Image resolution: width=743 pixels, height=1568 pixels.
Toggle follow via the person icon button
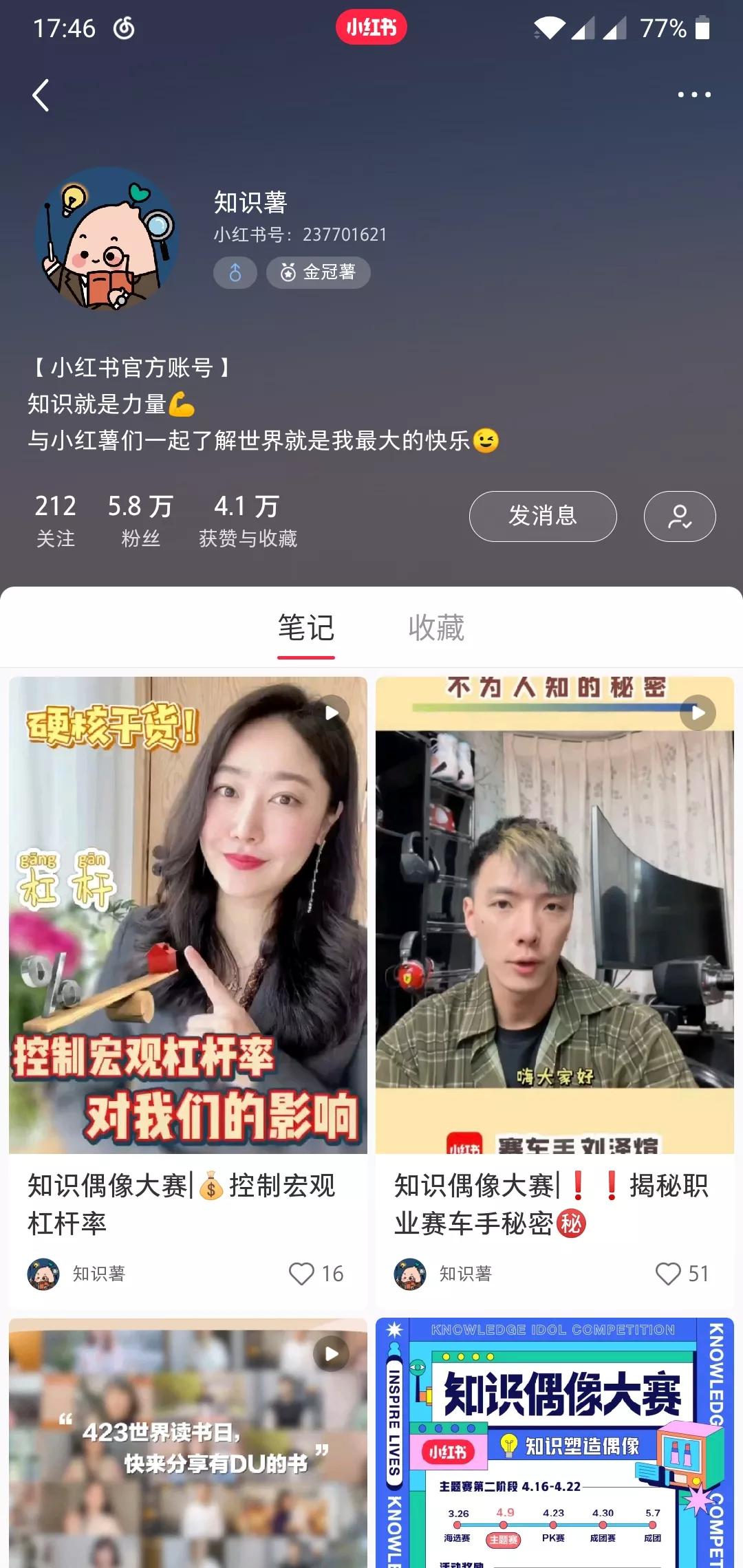coord(680,516)
